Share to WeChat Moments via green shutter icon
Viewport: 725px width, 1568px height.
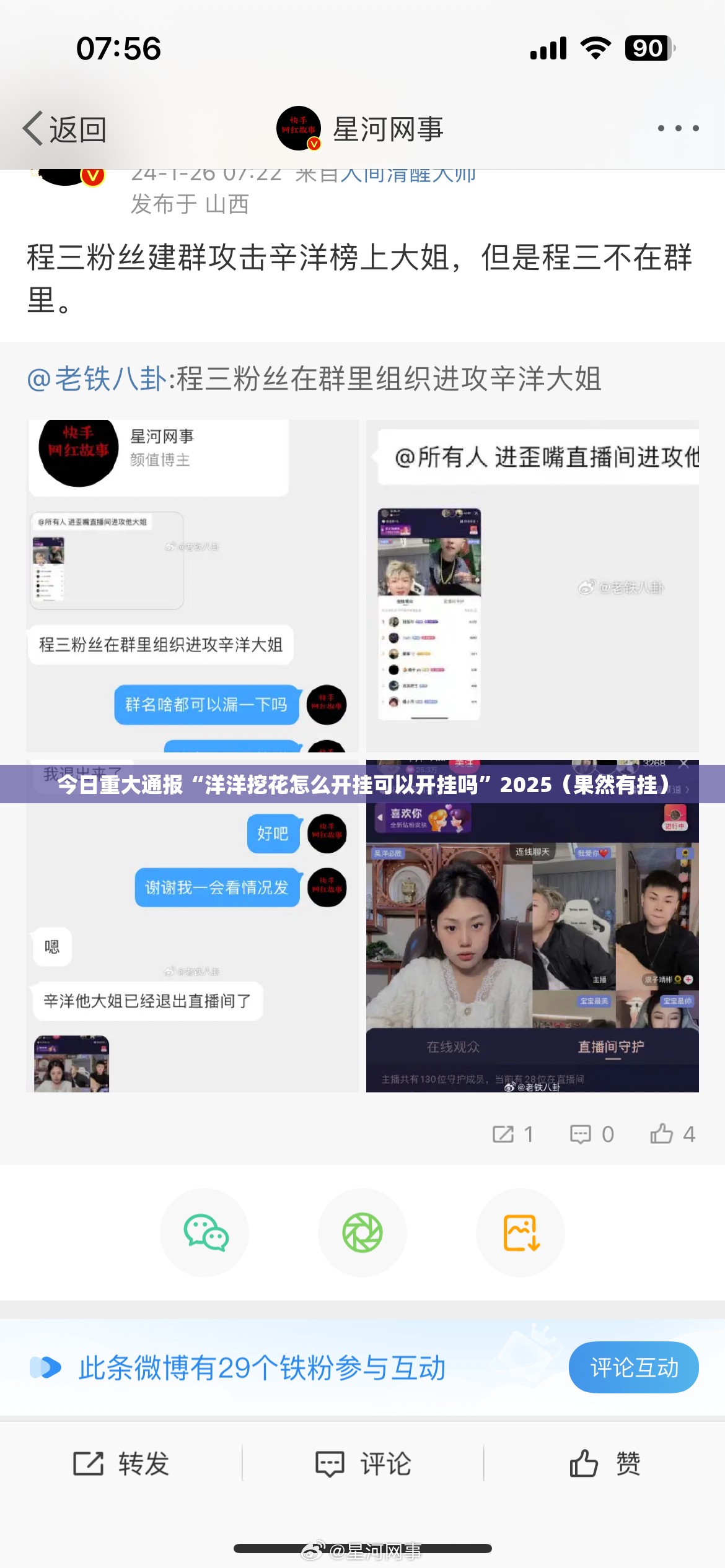pyautogui.click(x=362, y=1233)
